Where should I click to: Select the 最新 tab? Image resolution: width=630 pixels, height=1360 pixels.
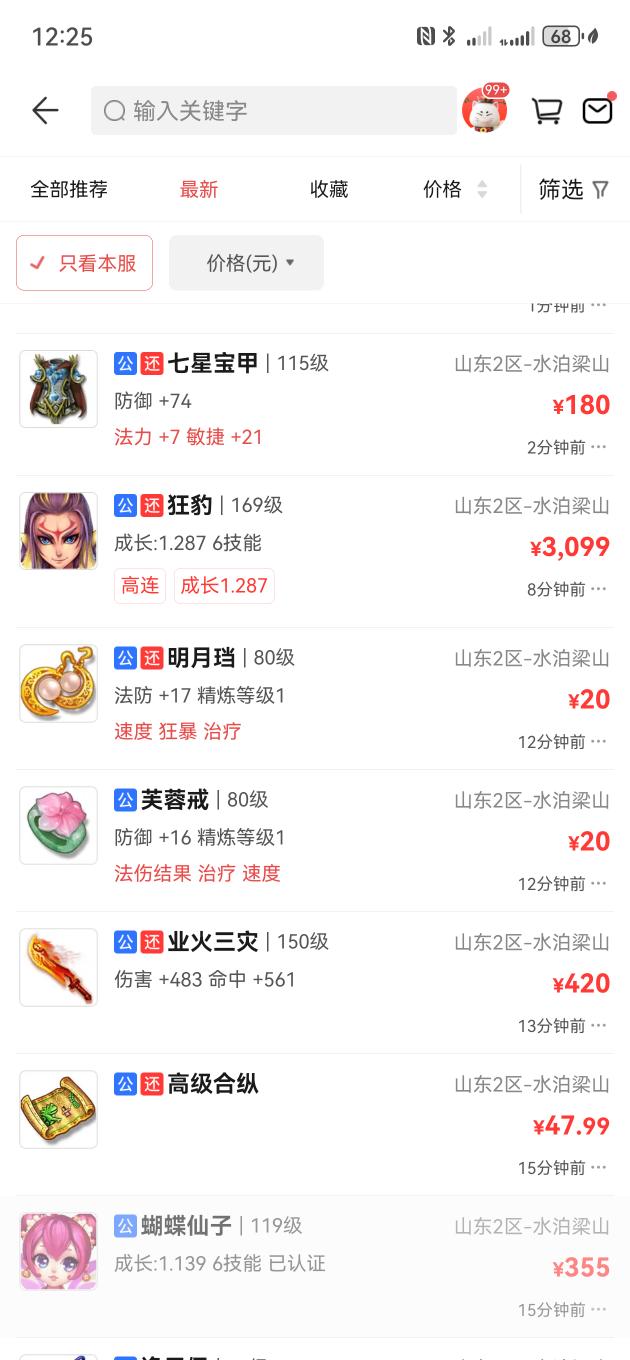click(x=199, y=189)
